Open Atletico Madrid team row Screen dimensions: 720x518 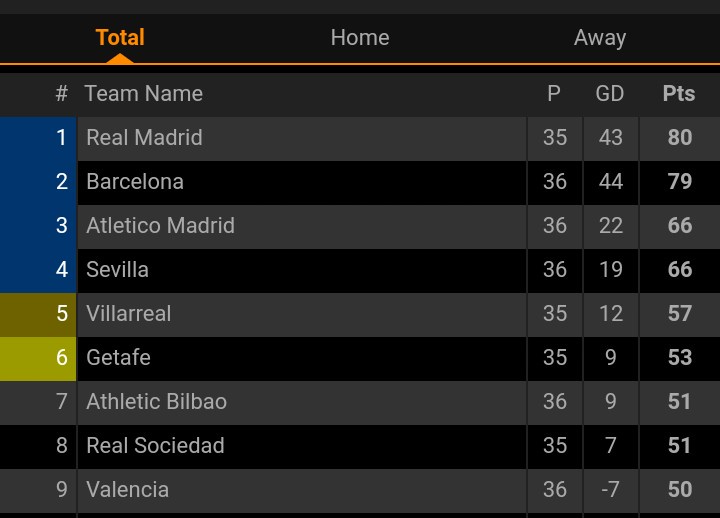(160, 226)
